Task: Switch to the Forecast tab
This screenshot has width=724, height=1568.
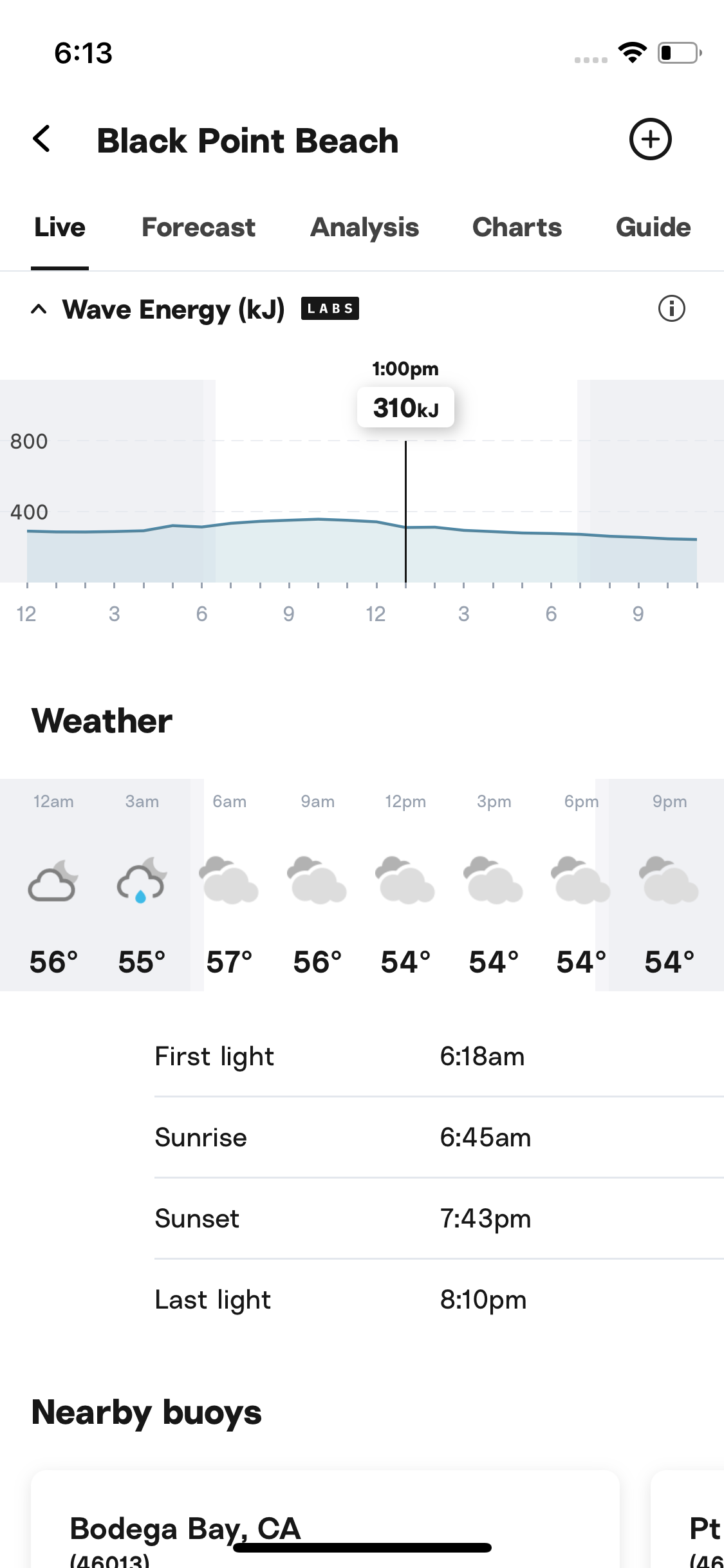Action: click(x=198, y=228)
